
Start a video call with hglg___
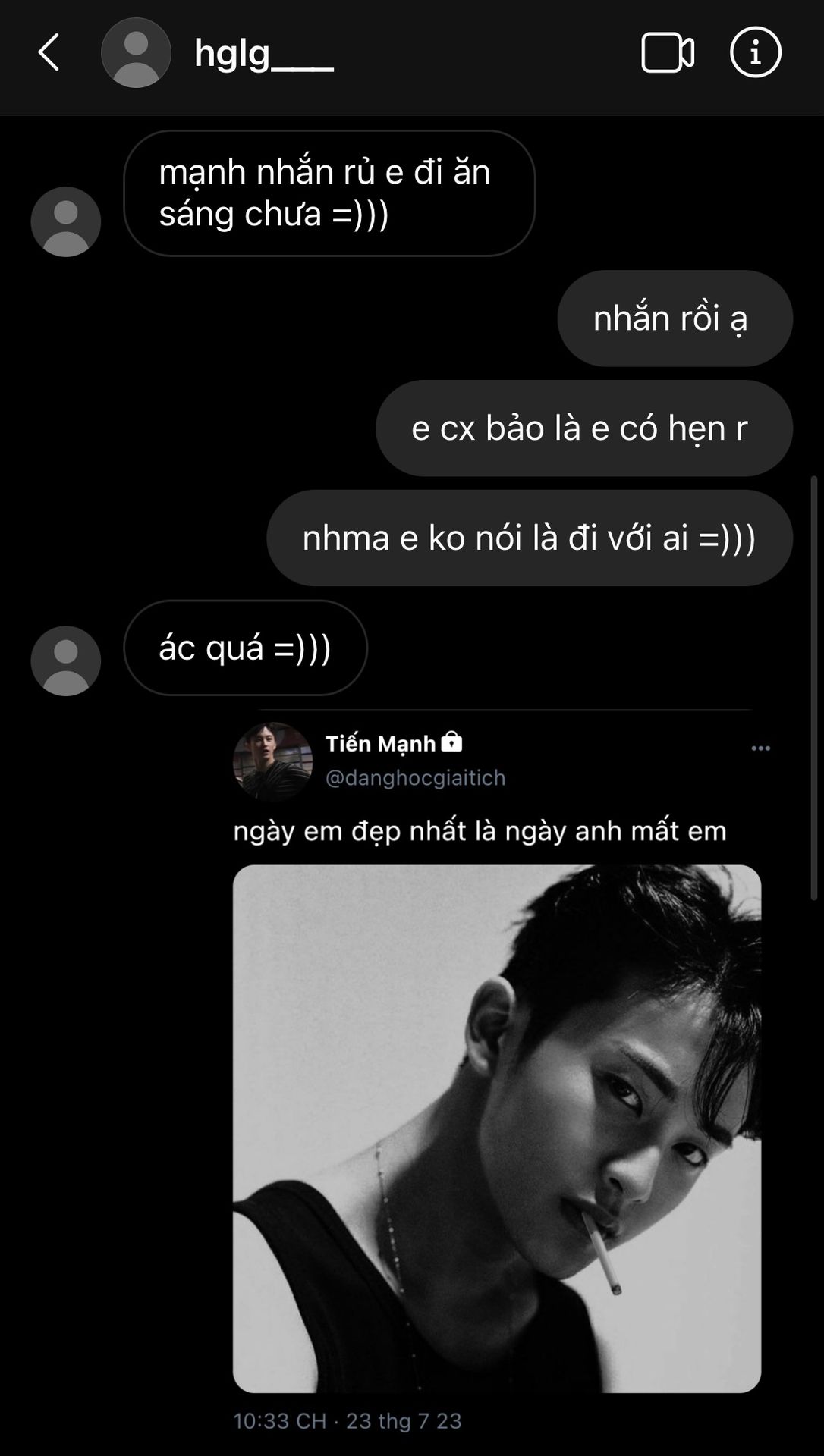click(x=667, y=52)
